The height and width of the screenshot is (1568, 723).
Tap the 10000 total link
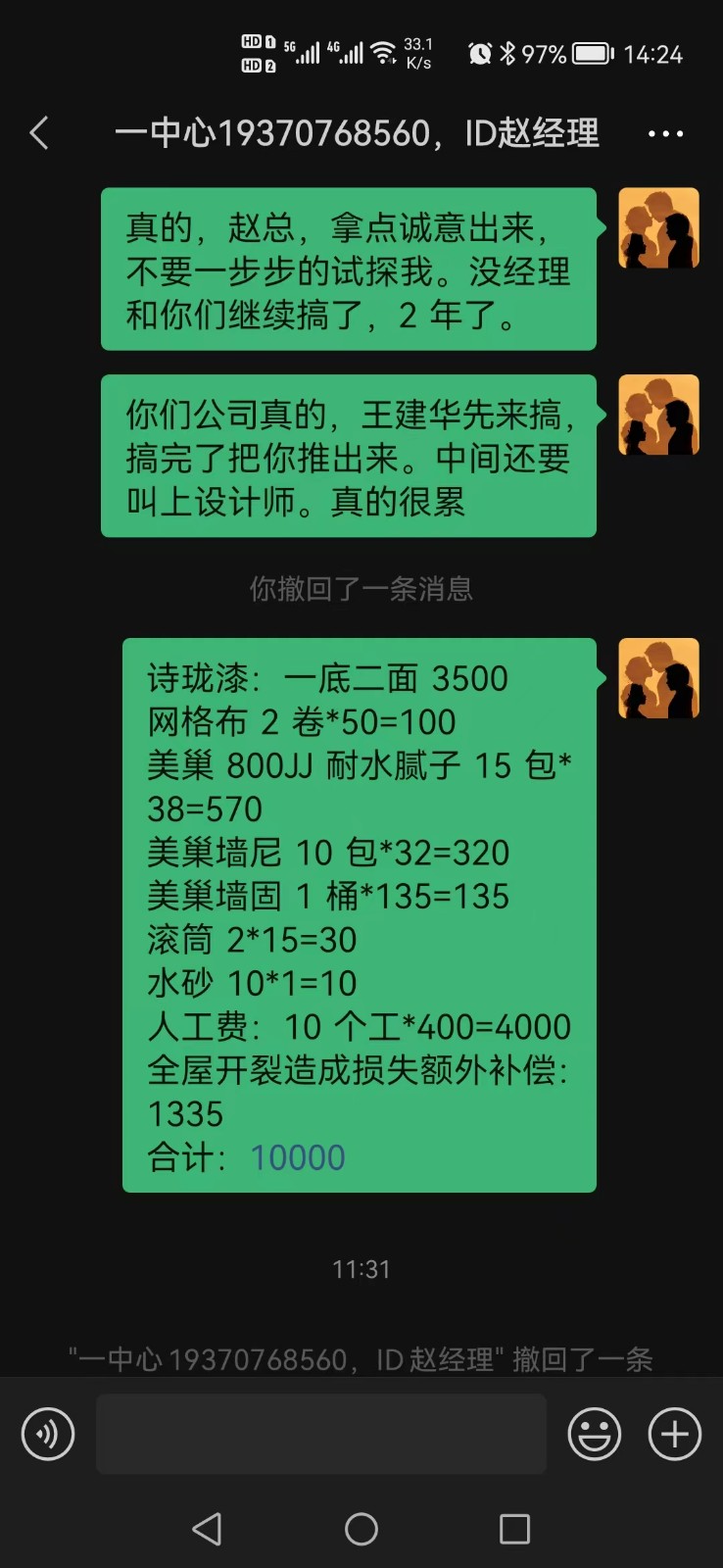(x=297, y=1157)
